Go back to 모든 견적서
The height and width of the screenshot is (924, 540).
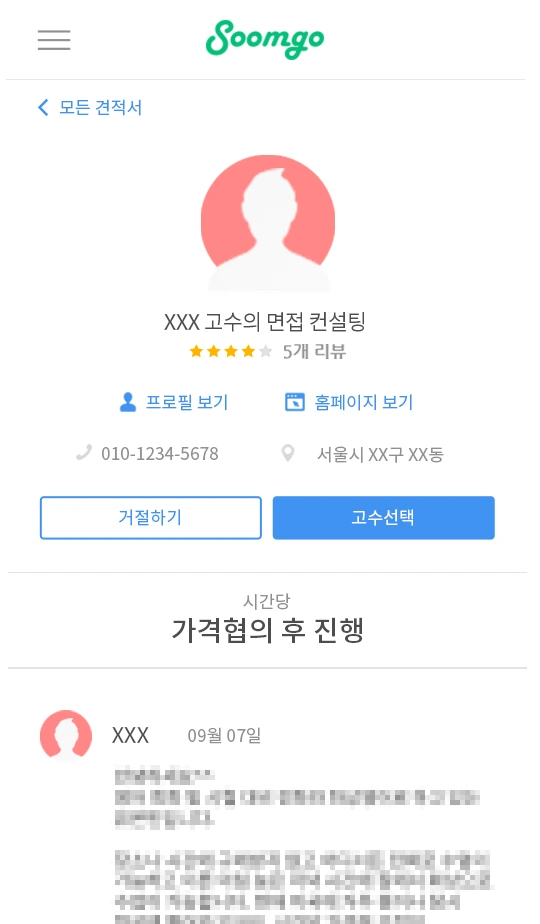click(90, 107)
